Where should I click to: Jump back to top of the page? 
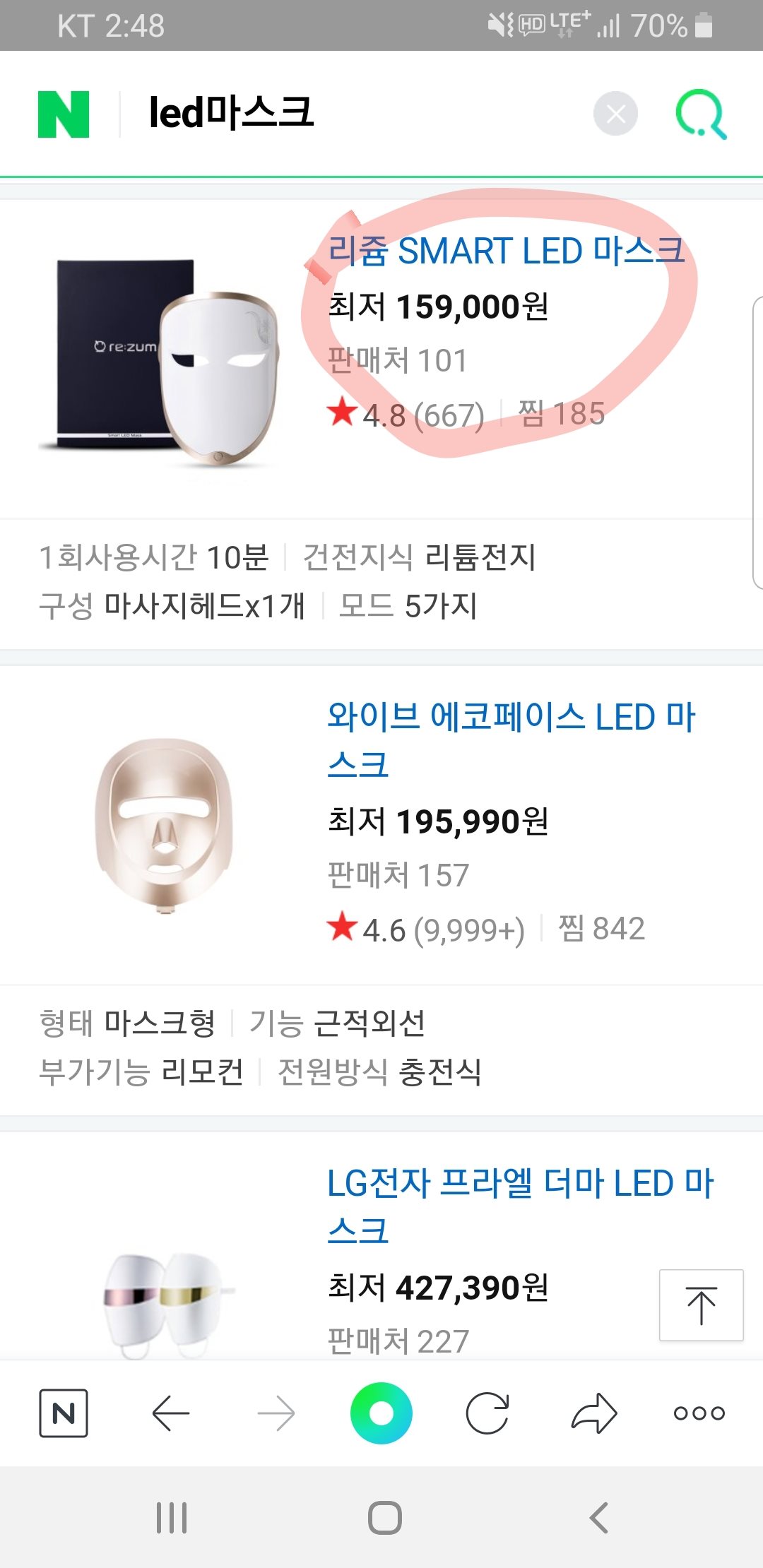click(x=701, y=1305)
